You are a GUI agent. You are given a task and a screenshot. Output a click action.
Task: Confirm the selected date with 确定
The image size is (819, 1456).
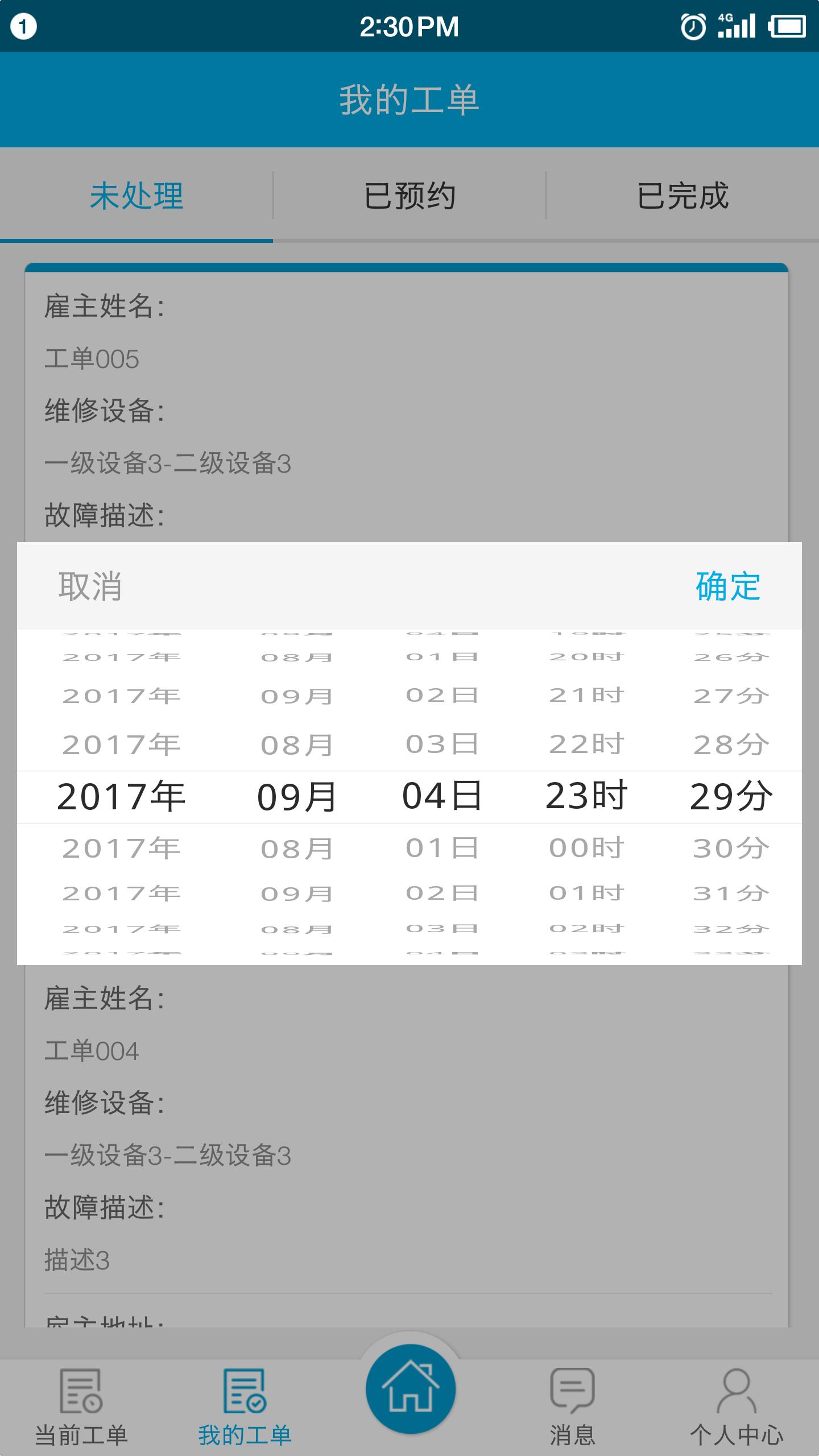(x=727, y=586)
